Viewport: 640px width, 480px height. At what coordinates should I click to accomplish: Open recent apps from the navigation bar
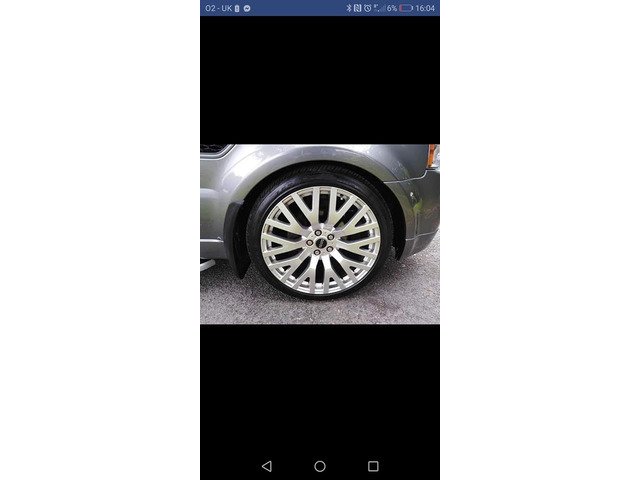click(373, 466)
